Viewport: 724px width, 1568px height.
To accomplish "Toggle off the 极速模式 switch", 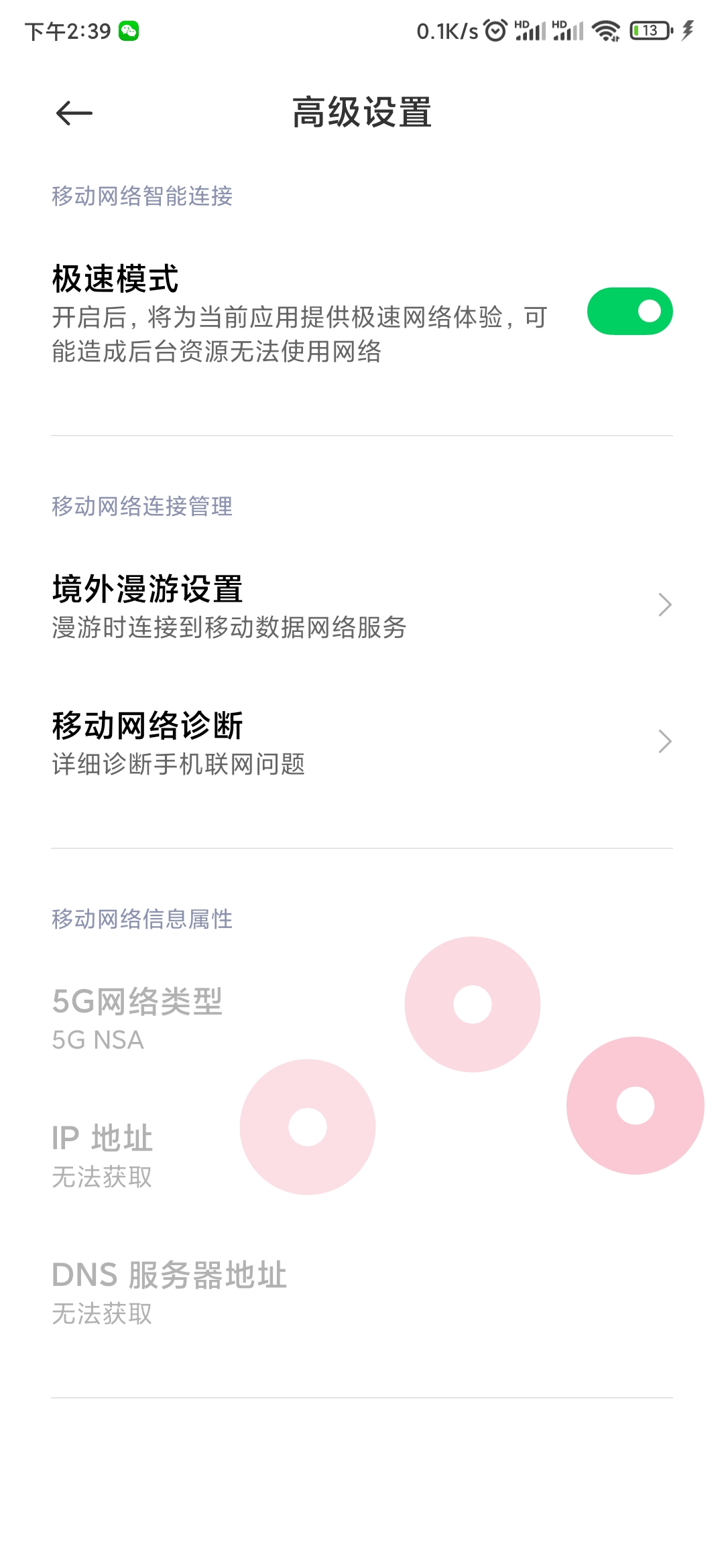I will pos(629,311).
